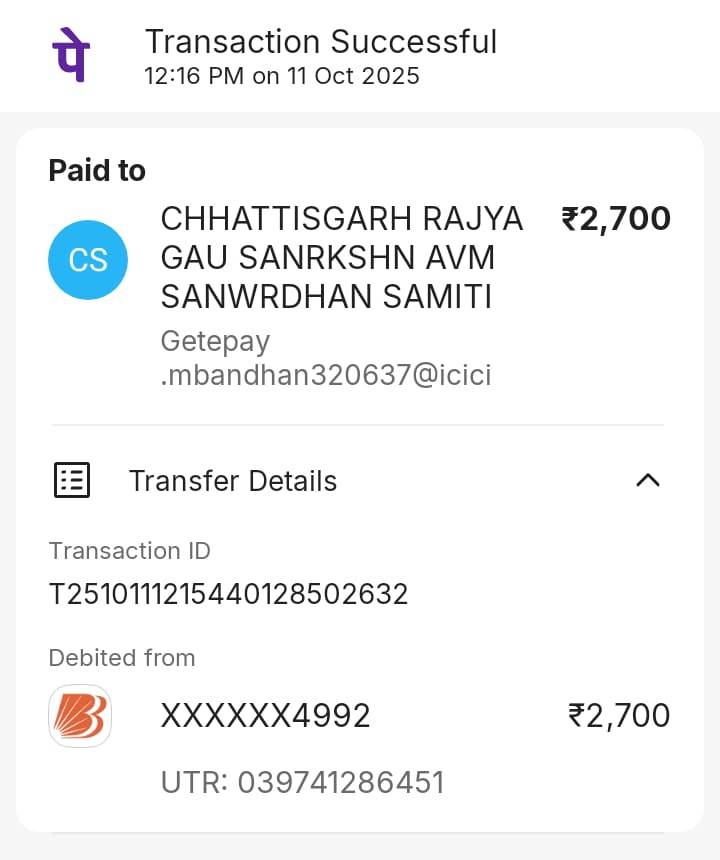
Task: Collapse the Transfer Details section
Action: (647, 481)
